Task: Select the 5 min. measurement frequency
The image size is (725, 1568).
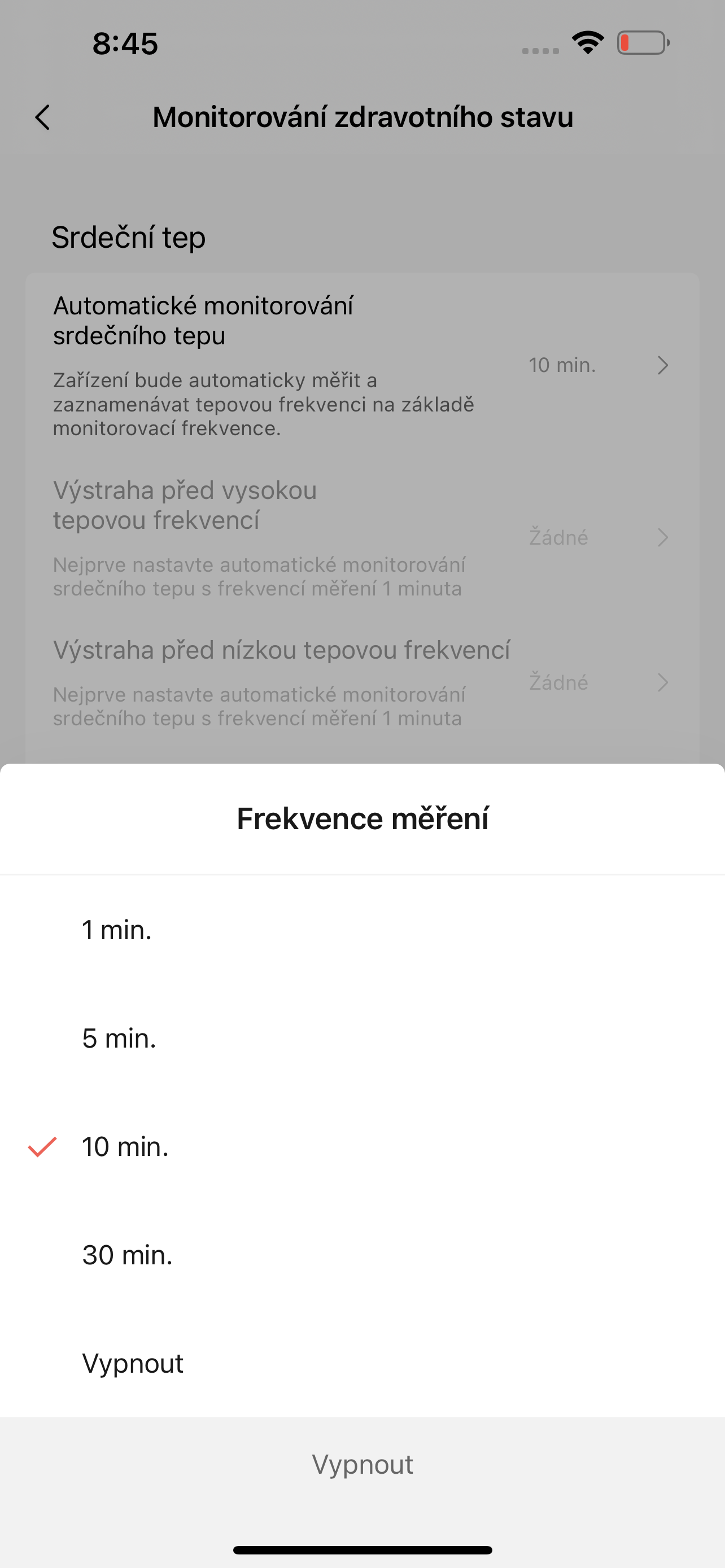Action: [119, 1038]
